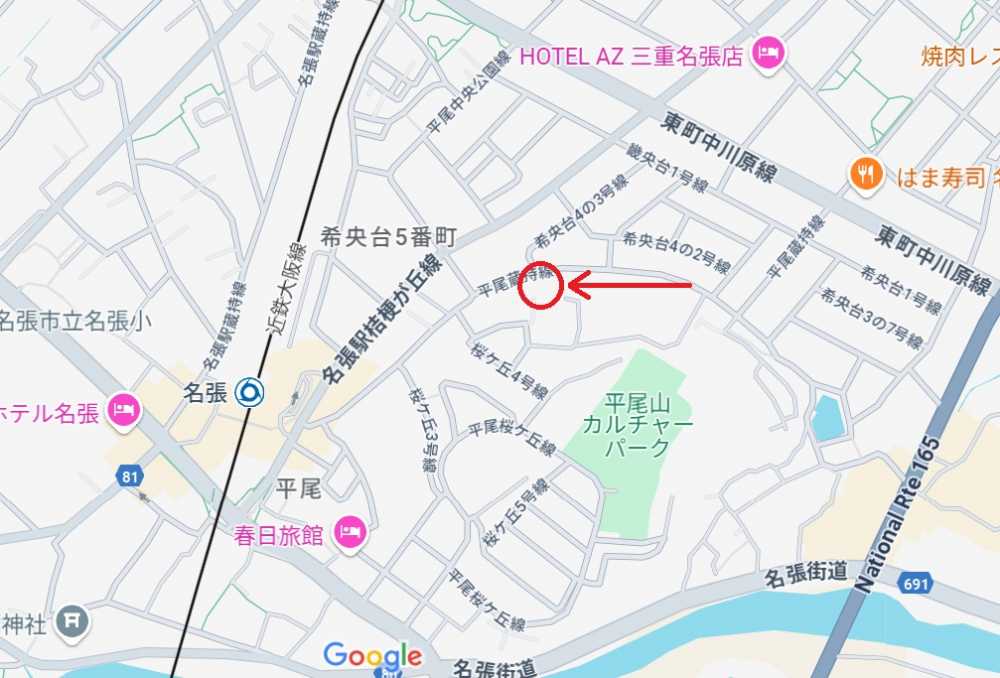
Task: Open the 神社 shrine marker
Action: (72, 622)
